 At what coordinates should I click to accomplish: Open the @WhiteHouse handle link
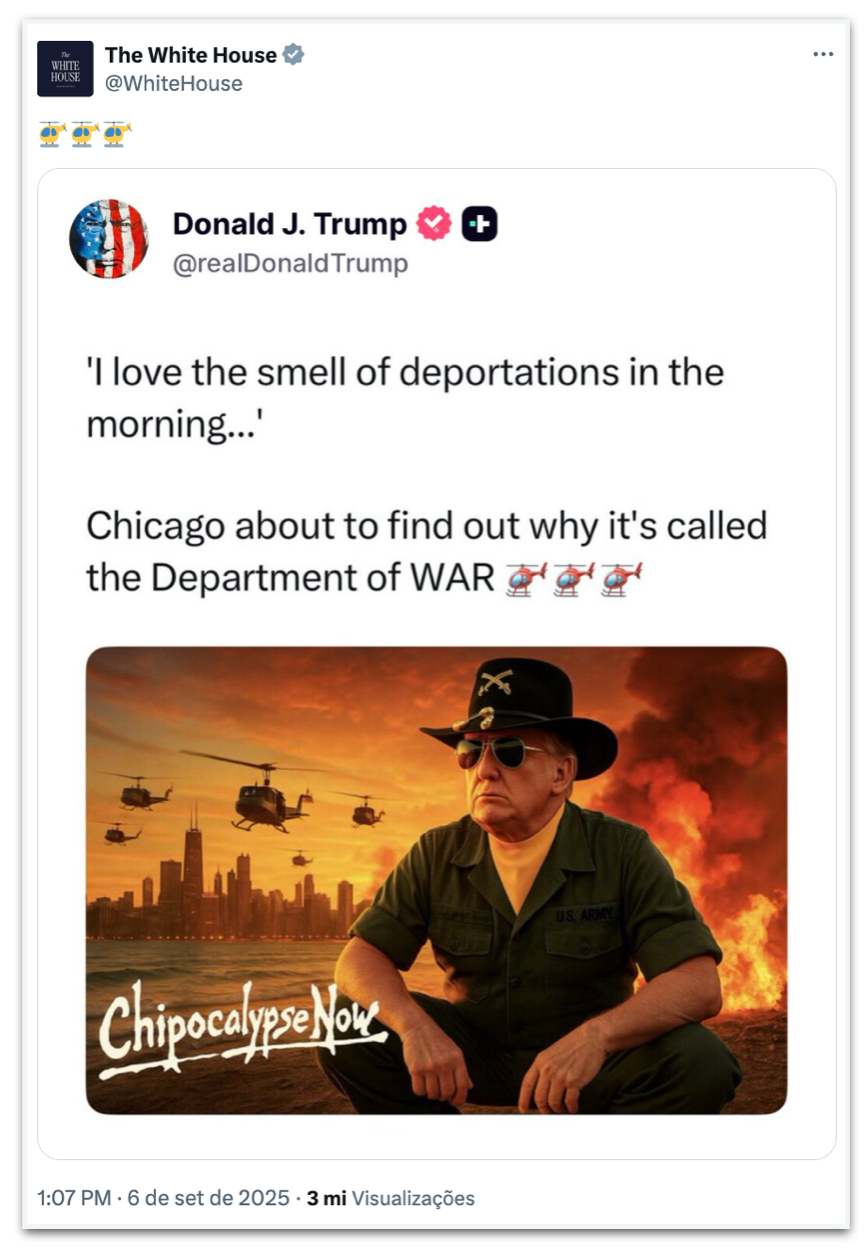(x=174, y=84)
